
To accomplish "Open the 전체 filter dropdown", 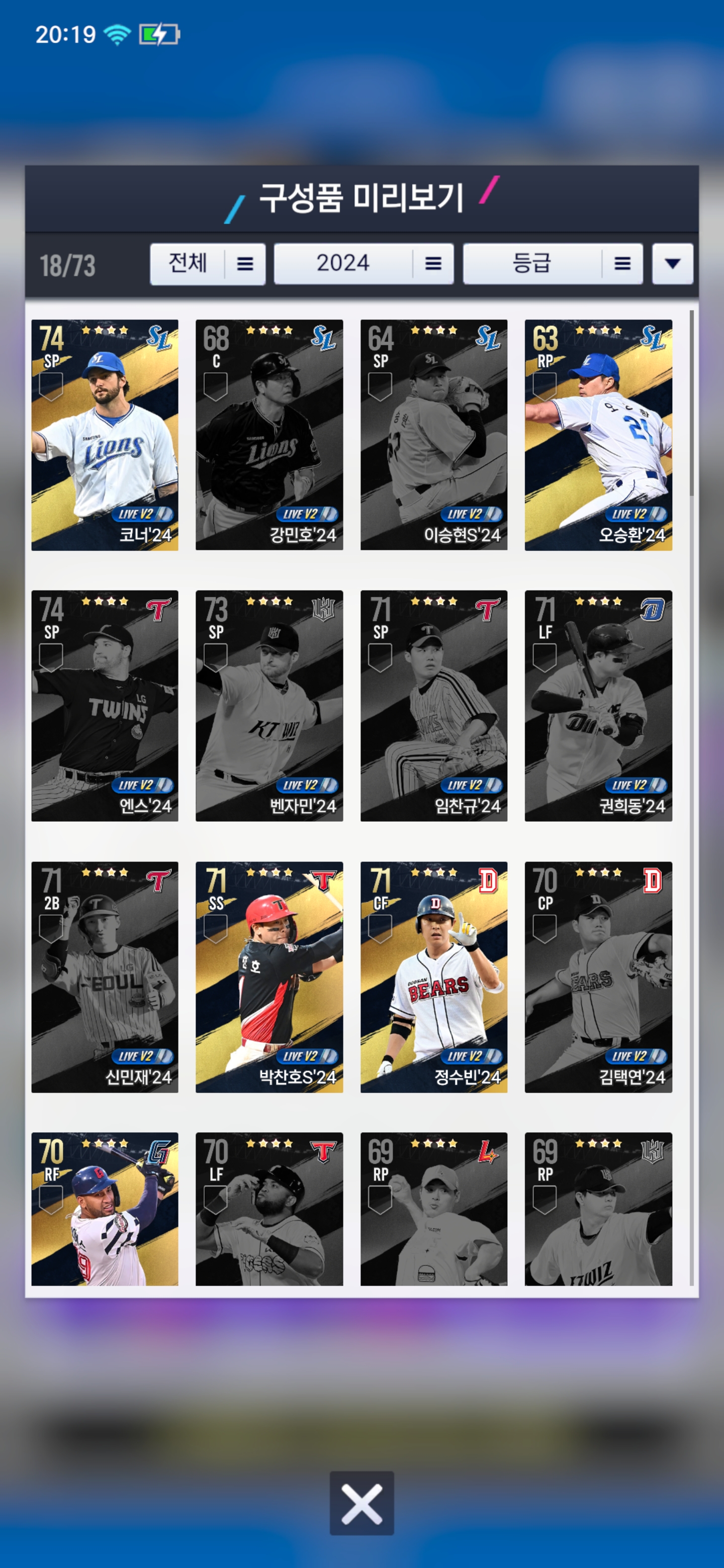I will pos(208,264).
